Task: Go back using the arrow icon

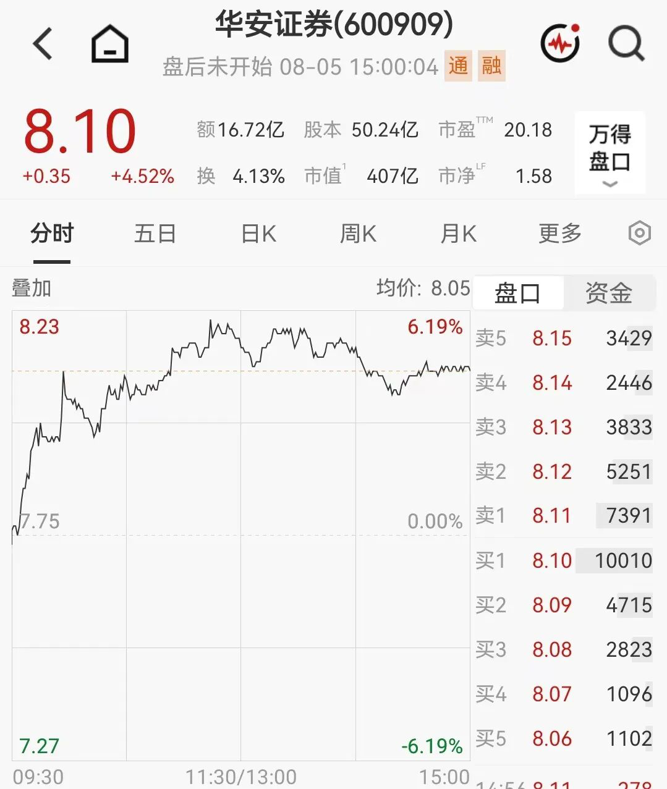Action: click(x=43, y=44)
